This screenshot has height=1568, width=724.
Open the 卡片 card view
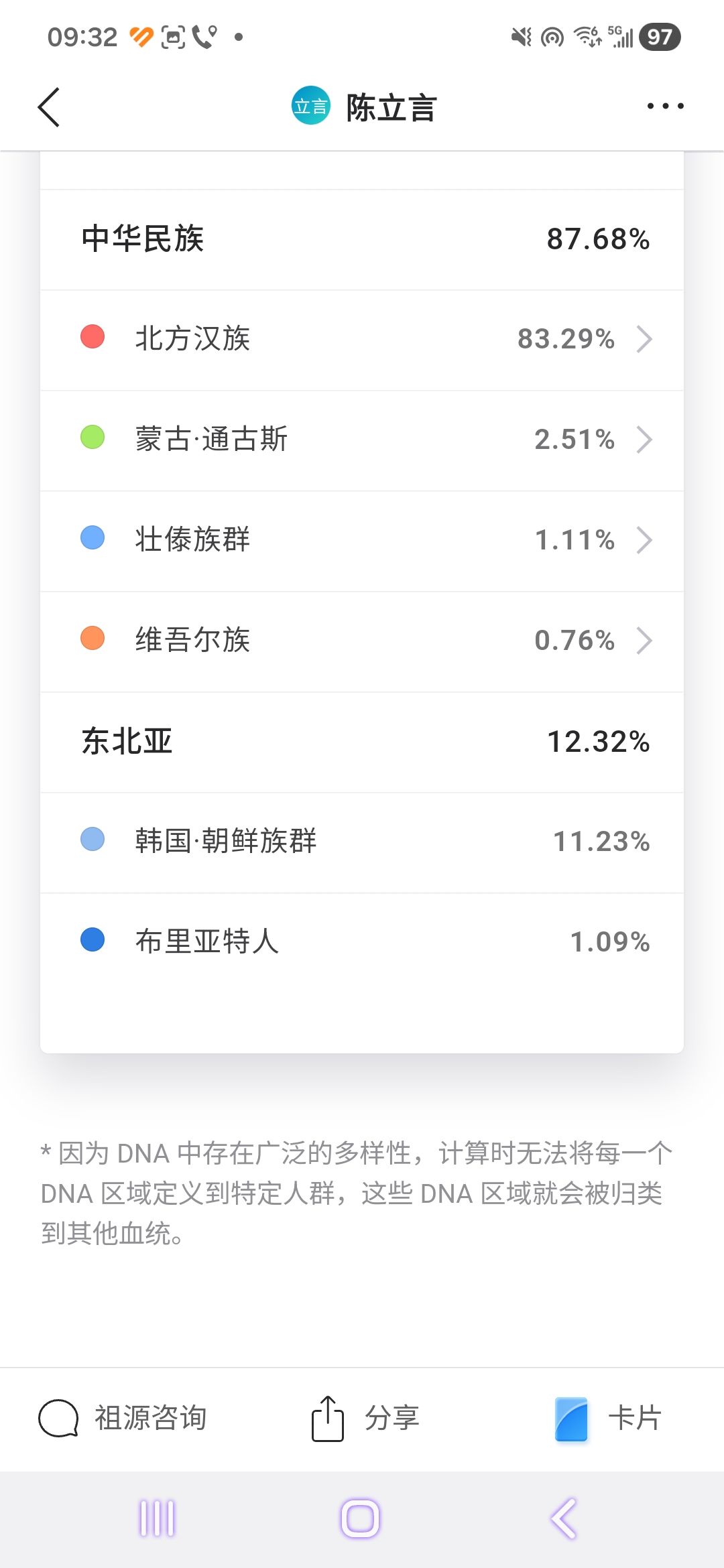pyautogui.click(x=607, y=1419)
